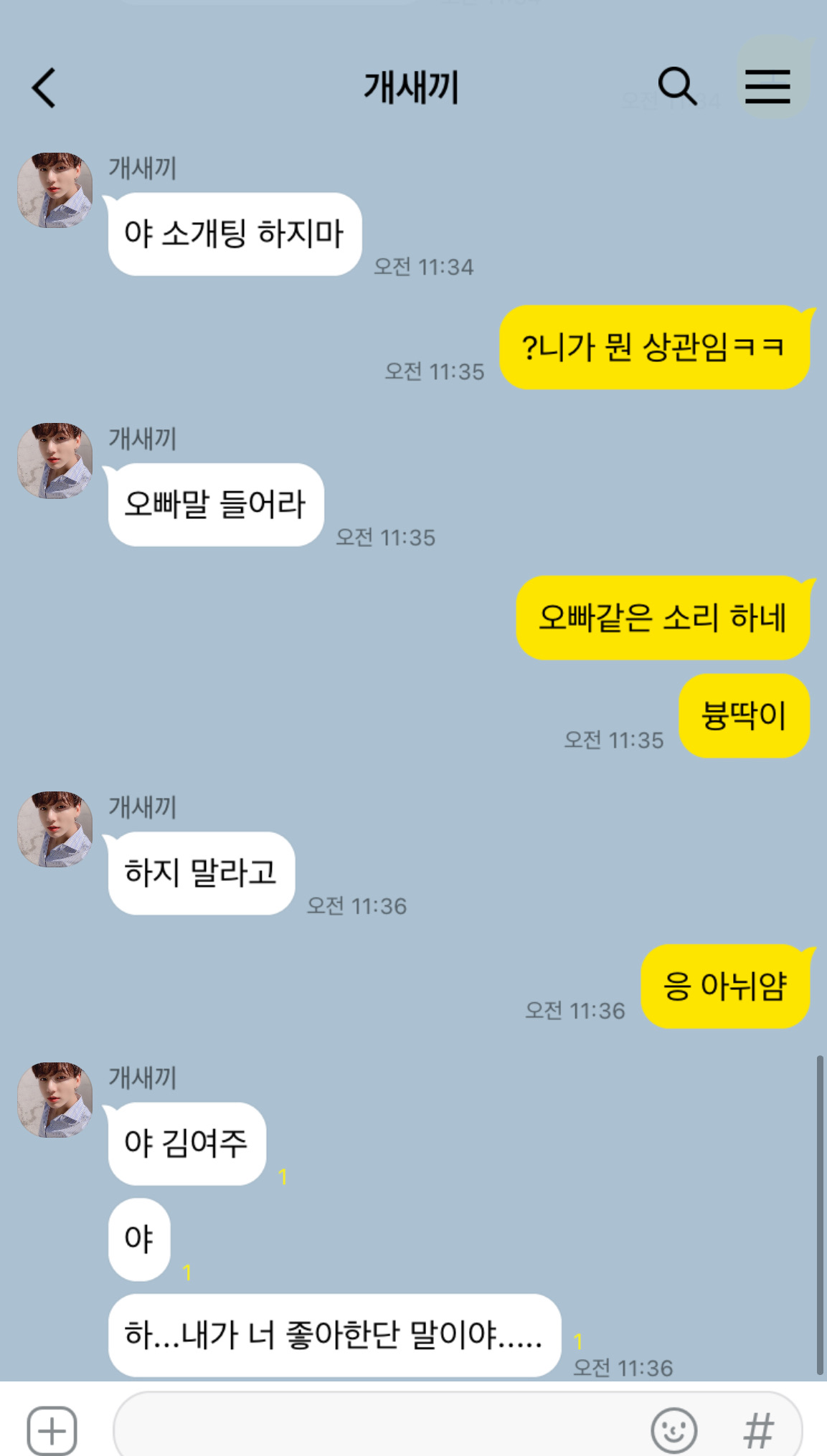
Task: Search within this conversation
Action: click(x=677, y=87)
